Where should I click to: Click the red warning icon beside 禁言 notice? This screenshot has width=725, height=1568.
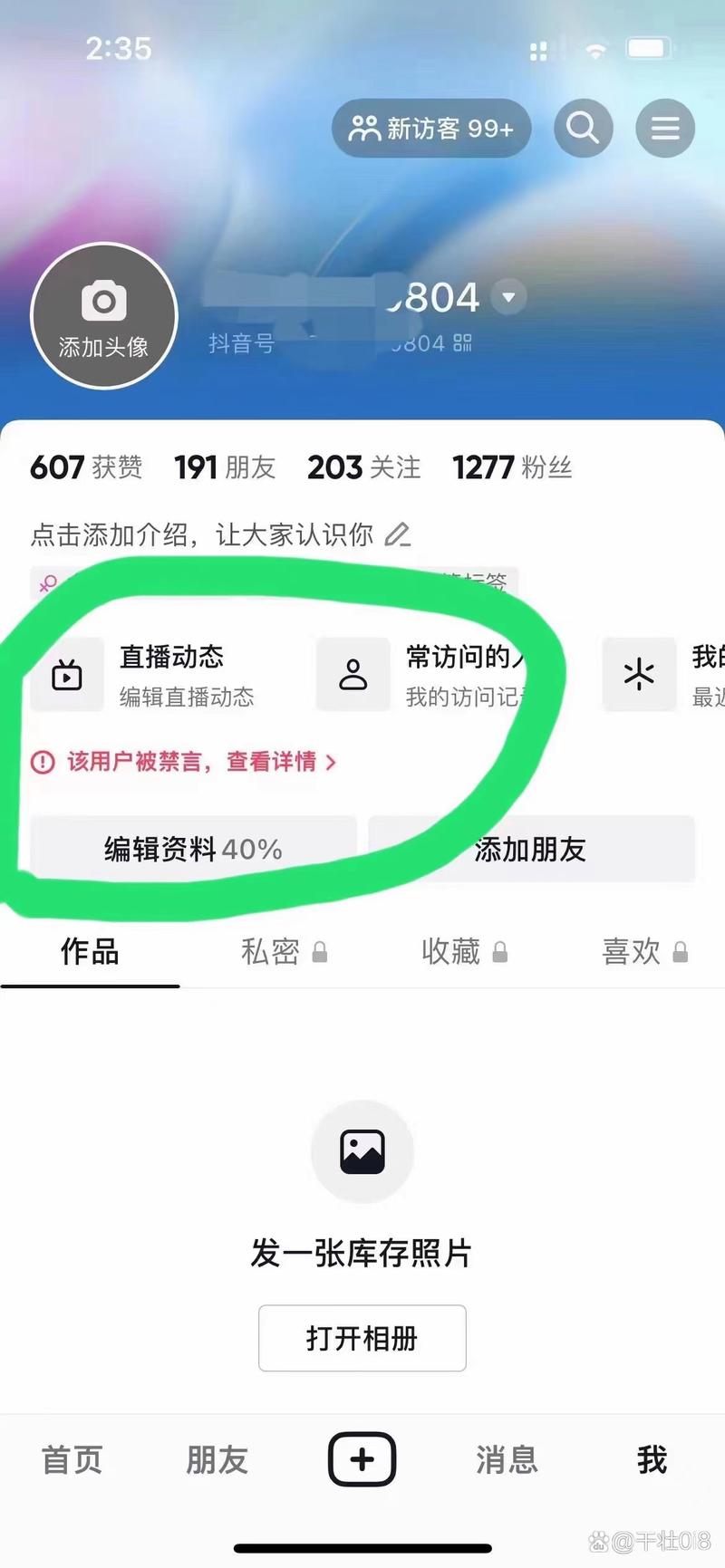point(43,763)
